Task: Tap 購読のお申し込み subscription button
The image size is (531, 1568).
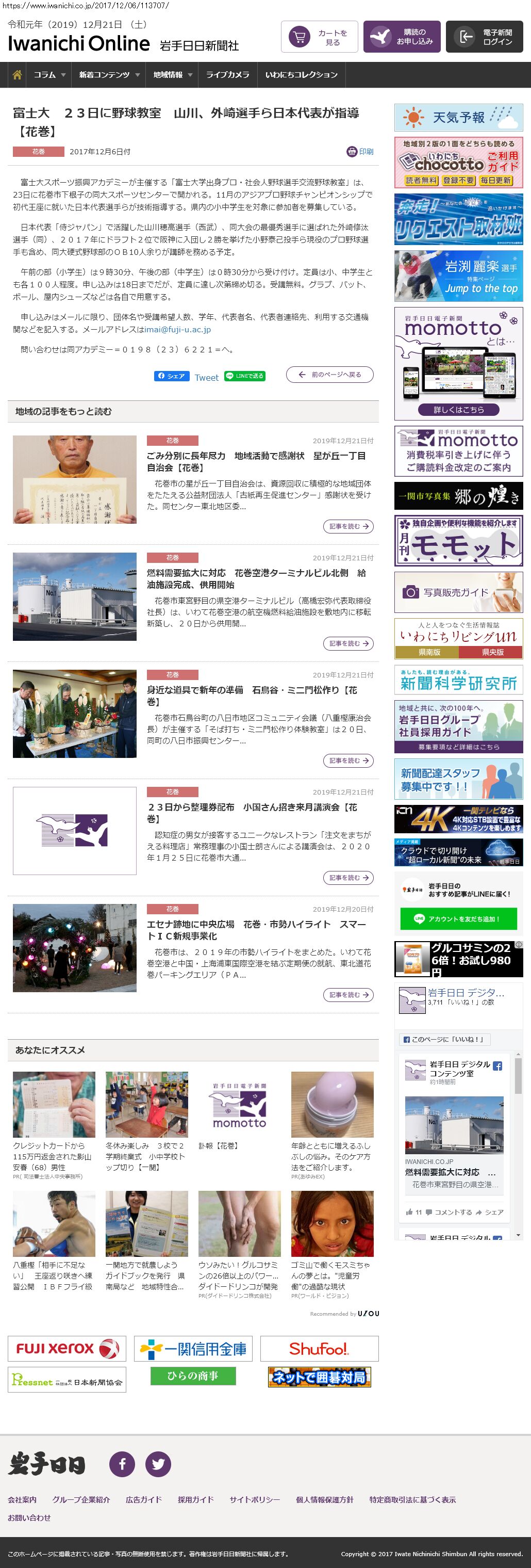Action: point(402,37)
